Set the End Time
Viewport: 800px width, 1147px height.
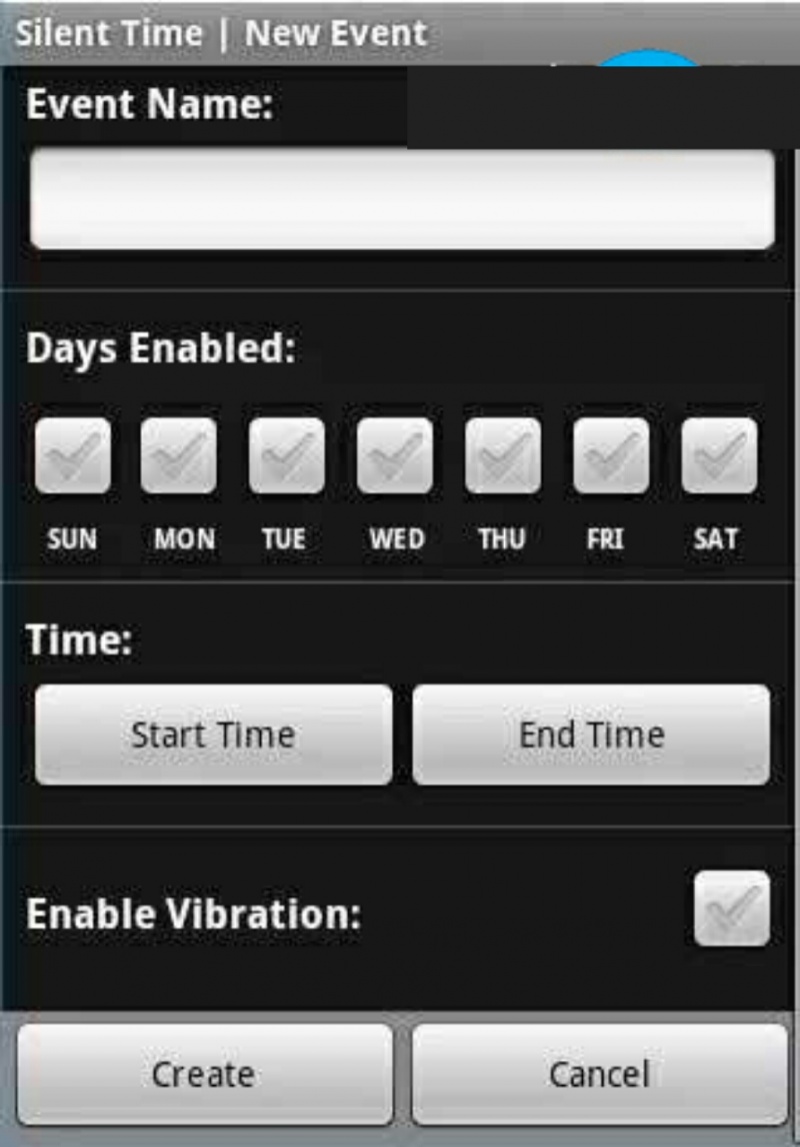[x=591, y=735]
